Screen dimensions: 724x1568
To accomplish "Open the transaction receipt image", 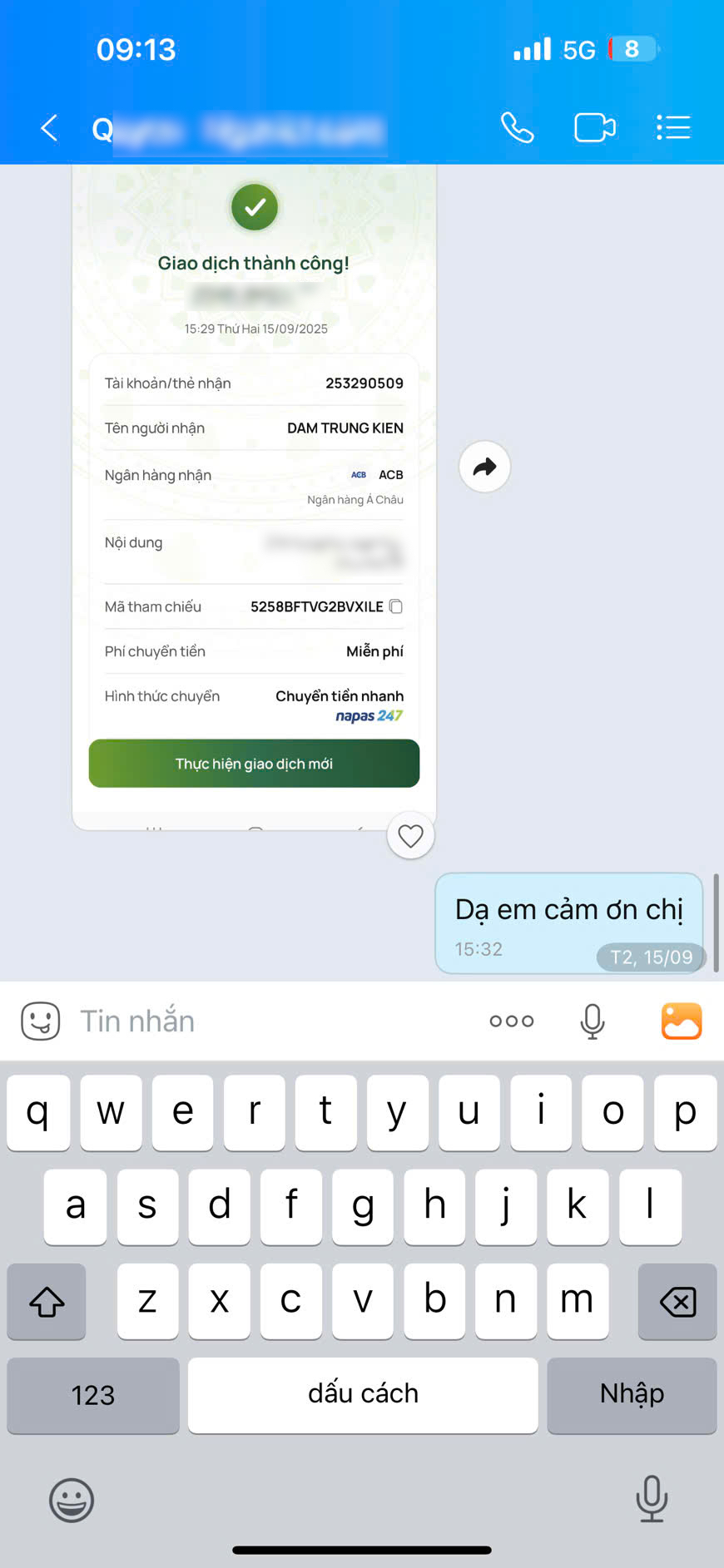I will point(254,497).
